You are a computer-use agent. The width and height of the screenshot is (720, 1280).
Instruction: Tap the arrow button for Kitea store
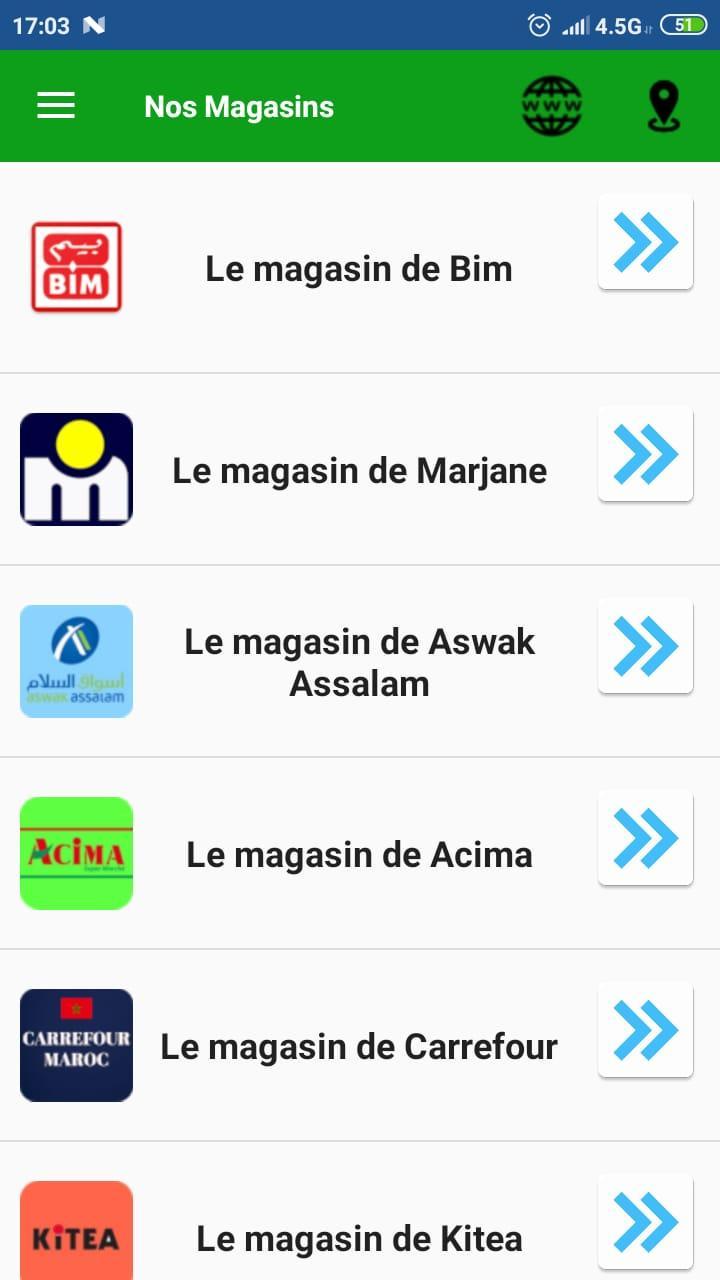[646, 1222]
